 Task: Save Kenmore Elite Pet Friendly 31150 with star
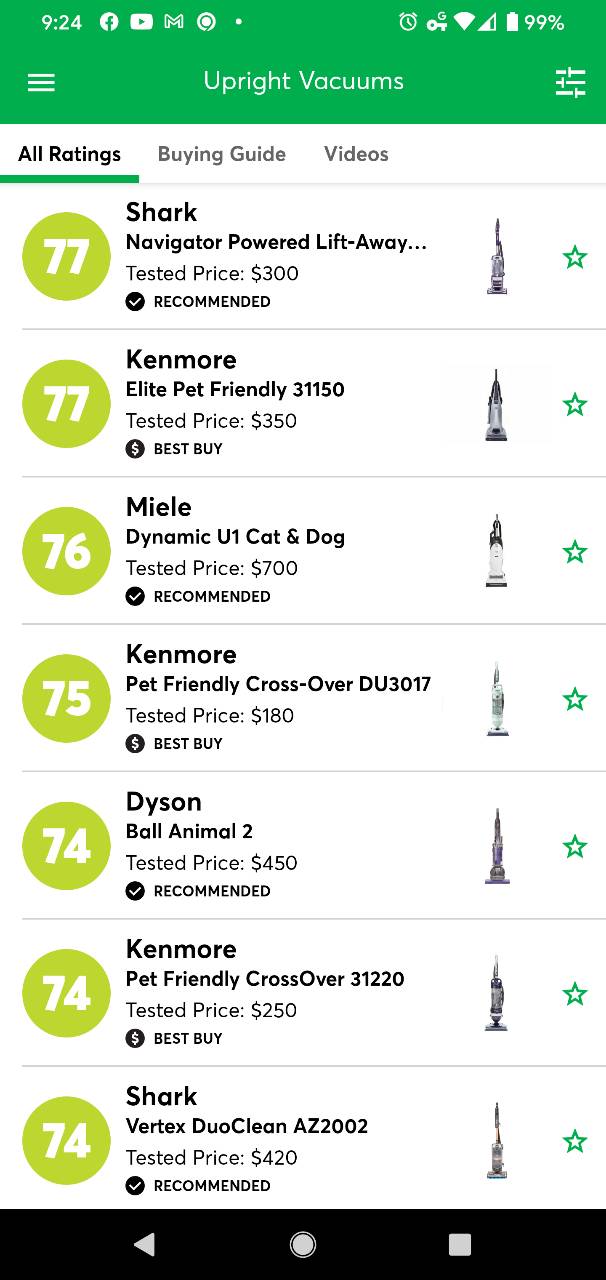click(x=575, y=404)
